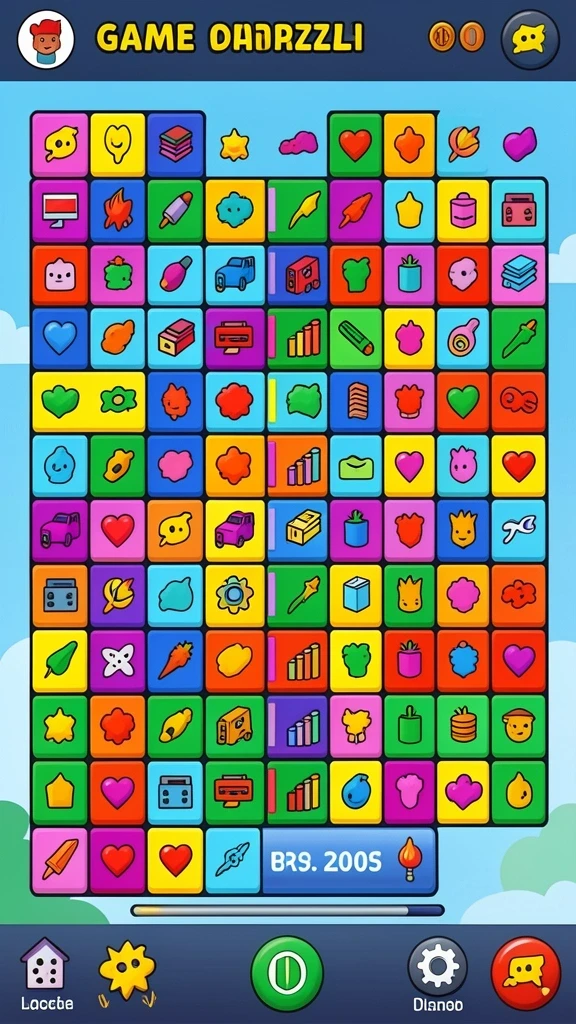Tap the red round button at the bottom right
This screenshot has width=576, height=1024.
pyautogui.click(x=526, y=974)
